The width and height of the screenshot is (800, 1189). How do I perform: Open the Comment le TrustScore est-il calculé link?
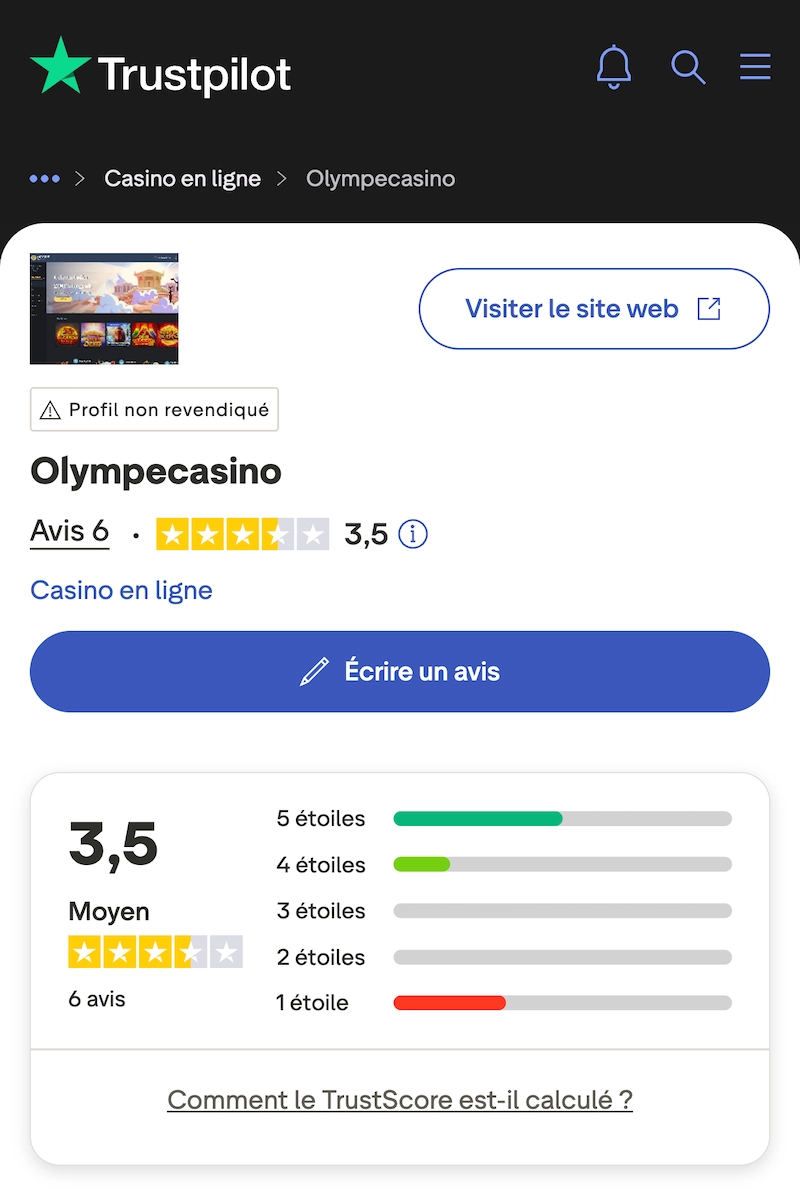click(400, 1099)
